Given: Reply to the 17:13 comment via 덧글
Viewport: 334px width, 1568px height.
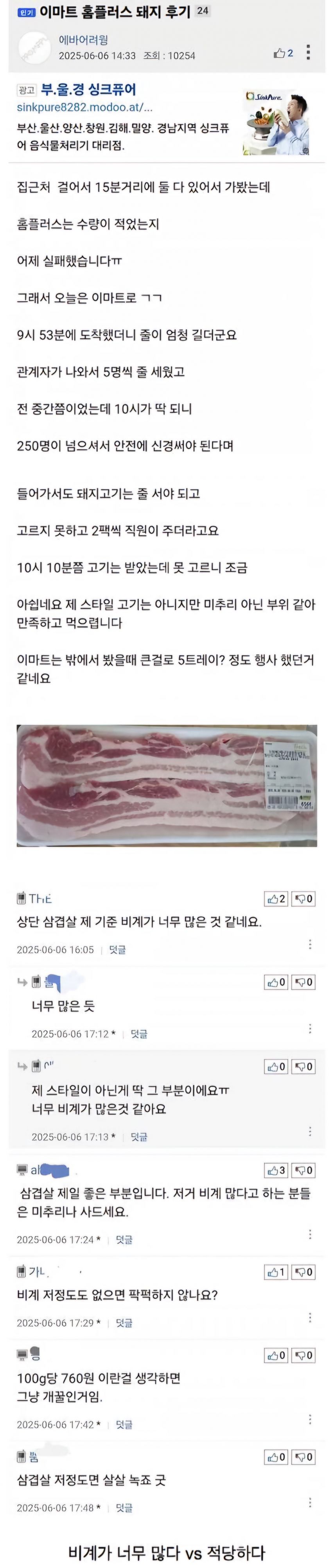Looking at the screenshot, I should [x=139, y=1137].
